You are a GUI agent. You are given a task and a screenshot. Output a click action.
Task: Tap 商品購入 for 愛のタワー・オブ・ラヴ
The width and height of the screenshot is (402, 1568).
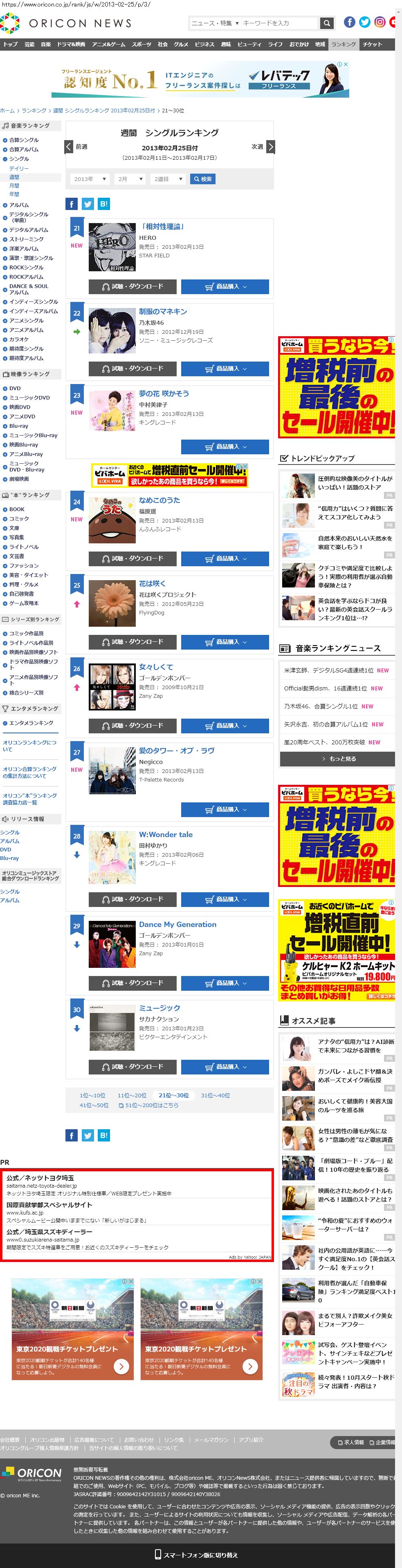click(225, 809)
